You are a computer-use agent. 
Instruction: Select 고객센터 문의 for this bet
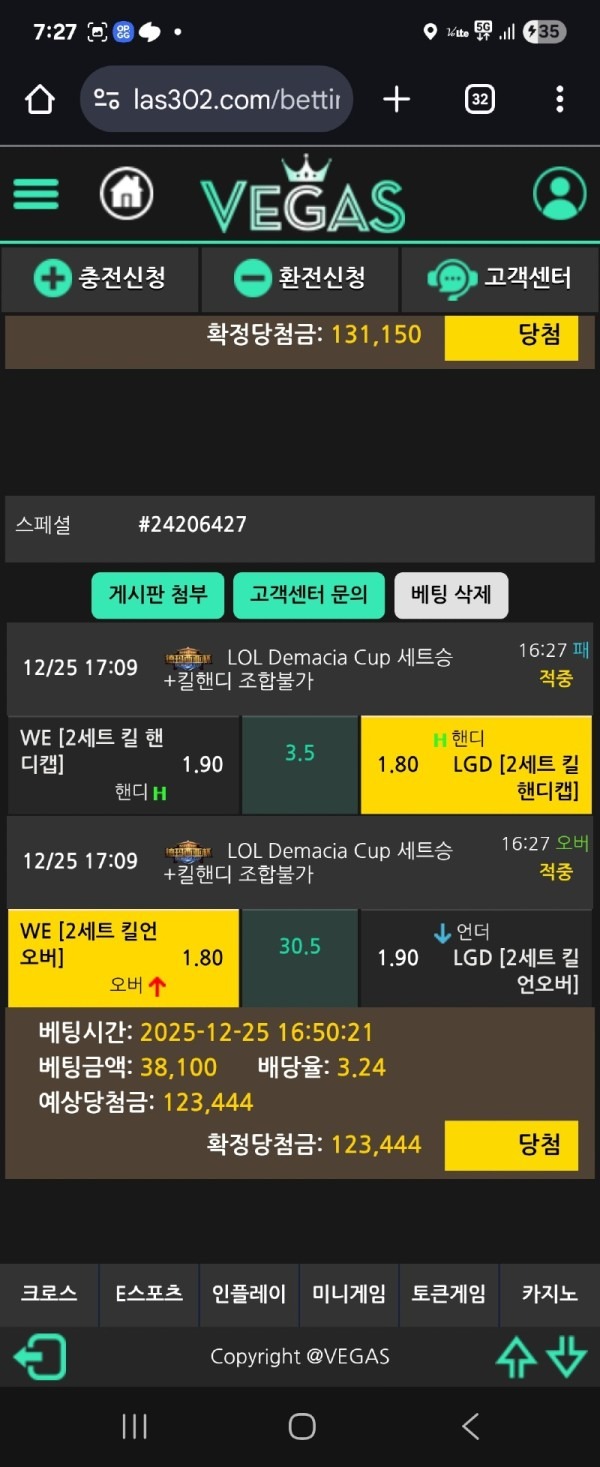coord(309,595)
